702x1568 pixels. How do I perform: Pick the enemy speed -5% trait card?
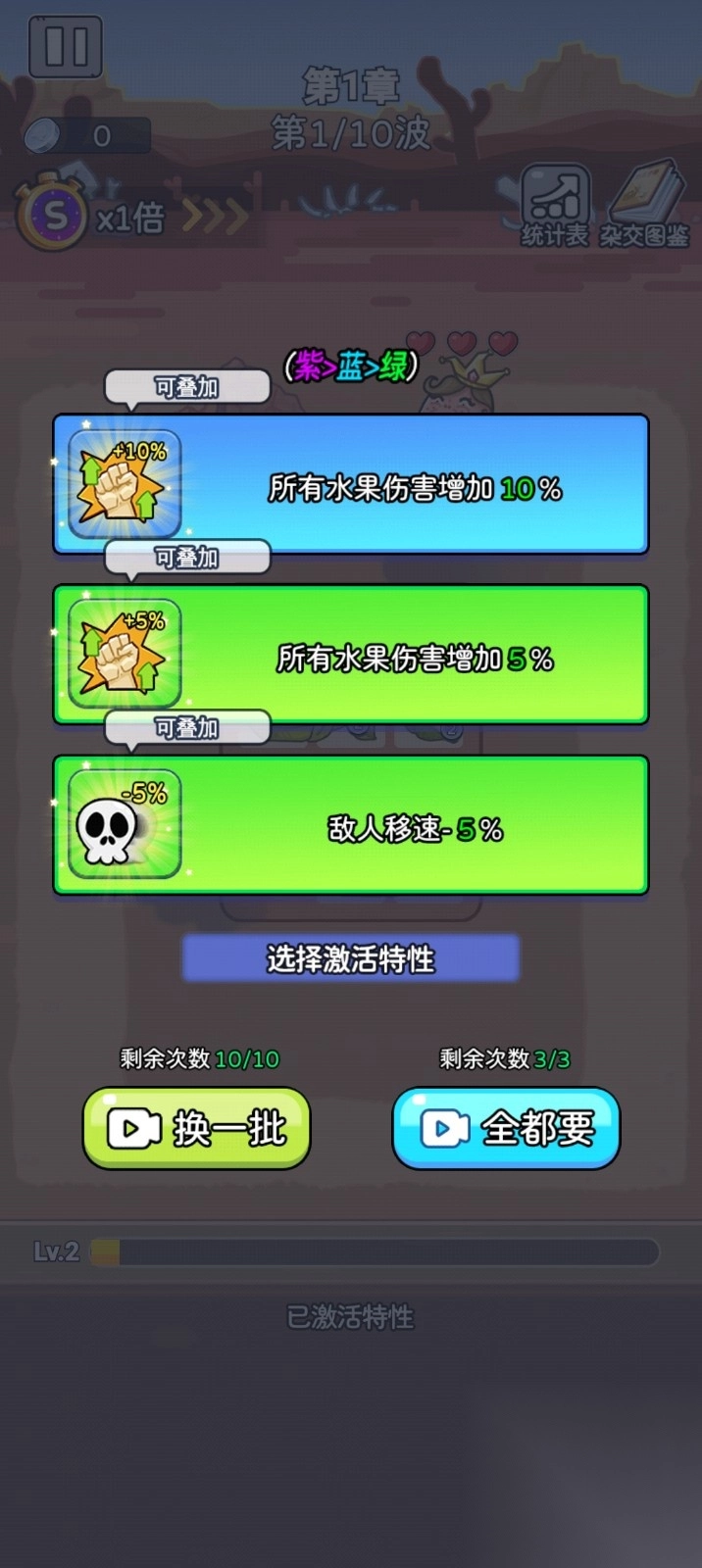point(351,825)
